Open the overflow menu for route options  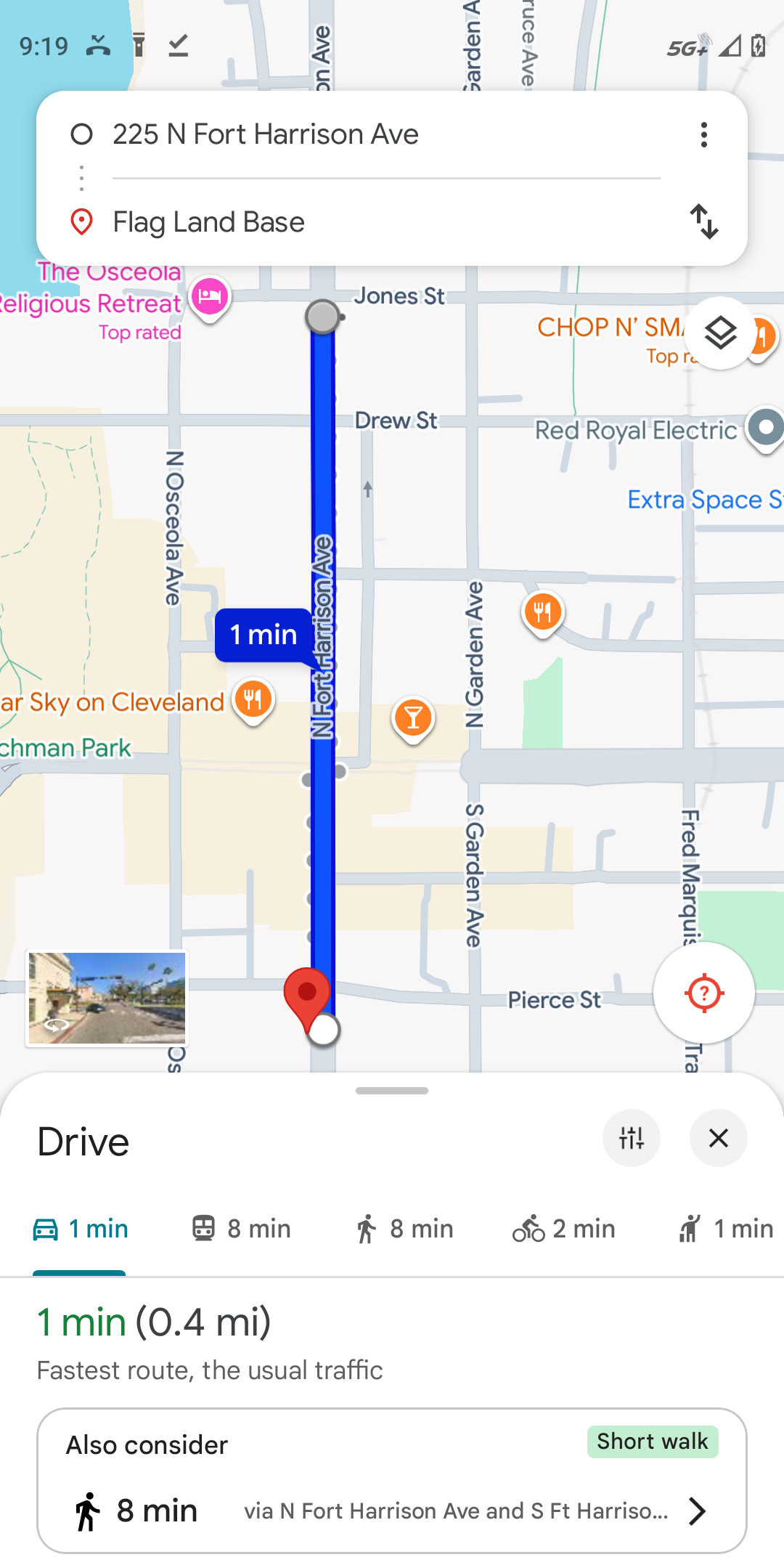[703, 134]
